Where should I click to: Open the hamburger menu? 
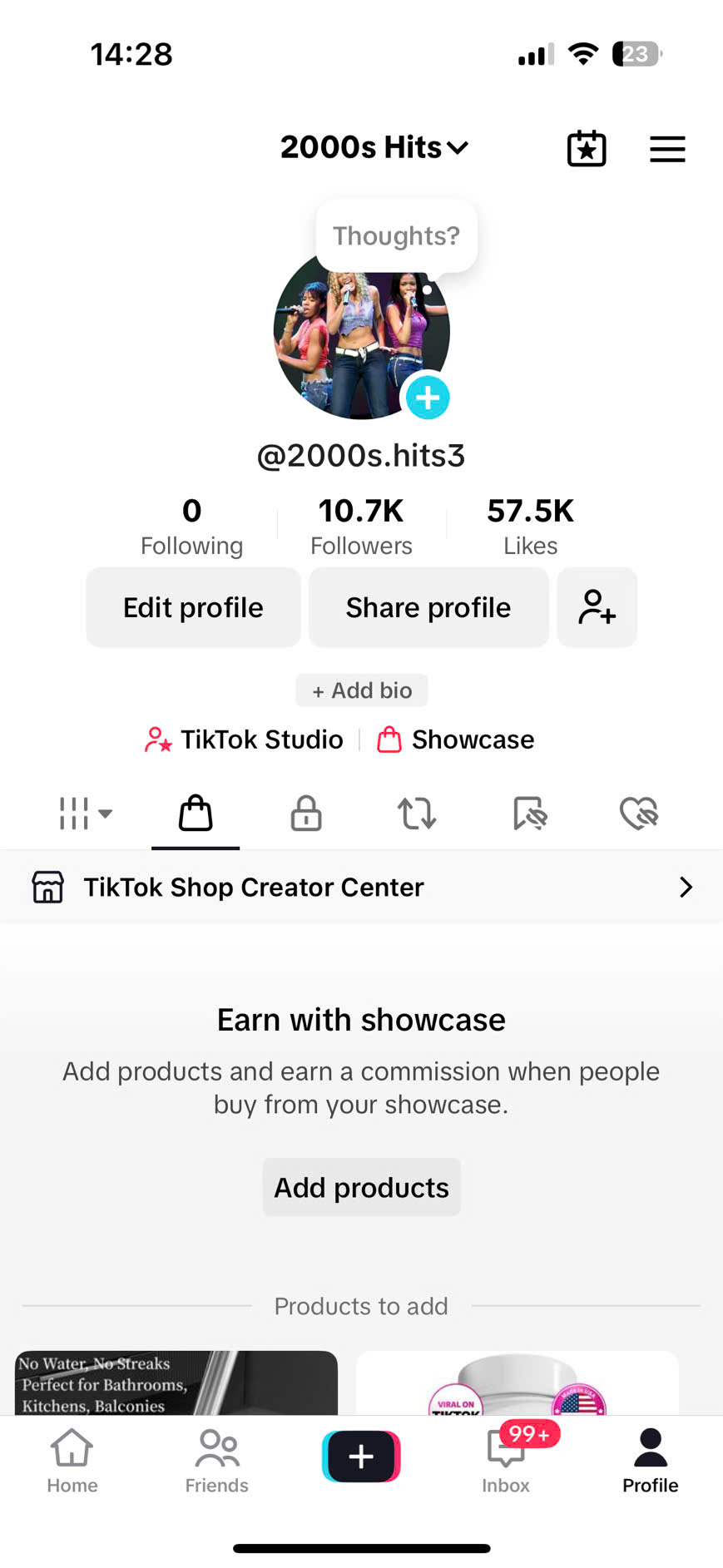(667, 150)
